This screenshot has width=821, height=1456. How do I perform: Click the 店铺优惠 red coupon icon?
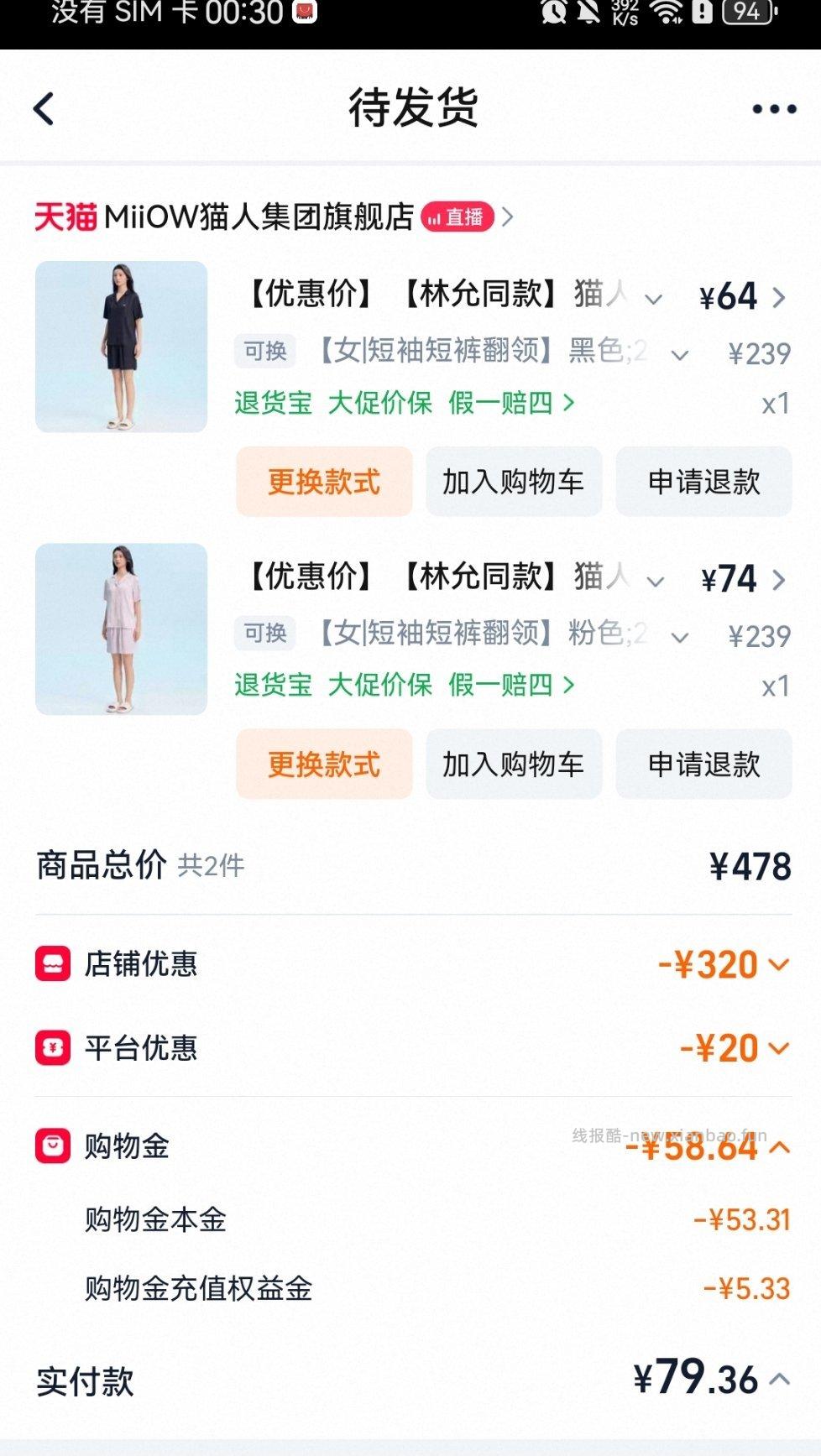(52, 963)
